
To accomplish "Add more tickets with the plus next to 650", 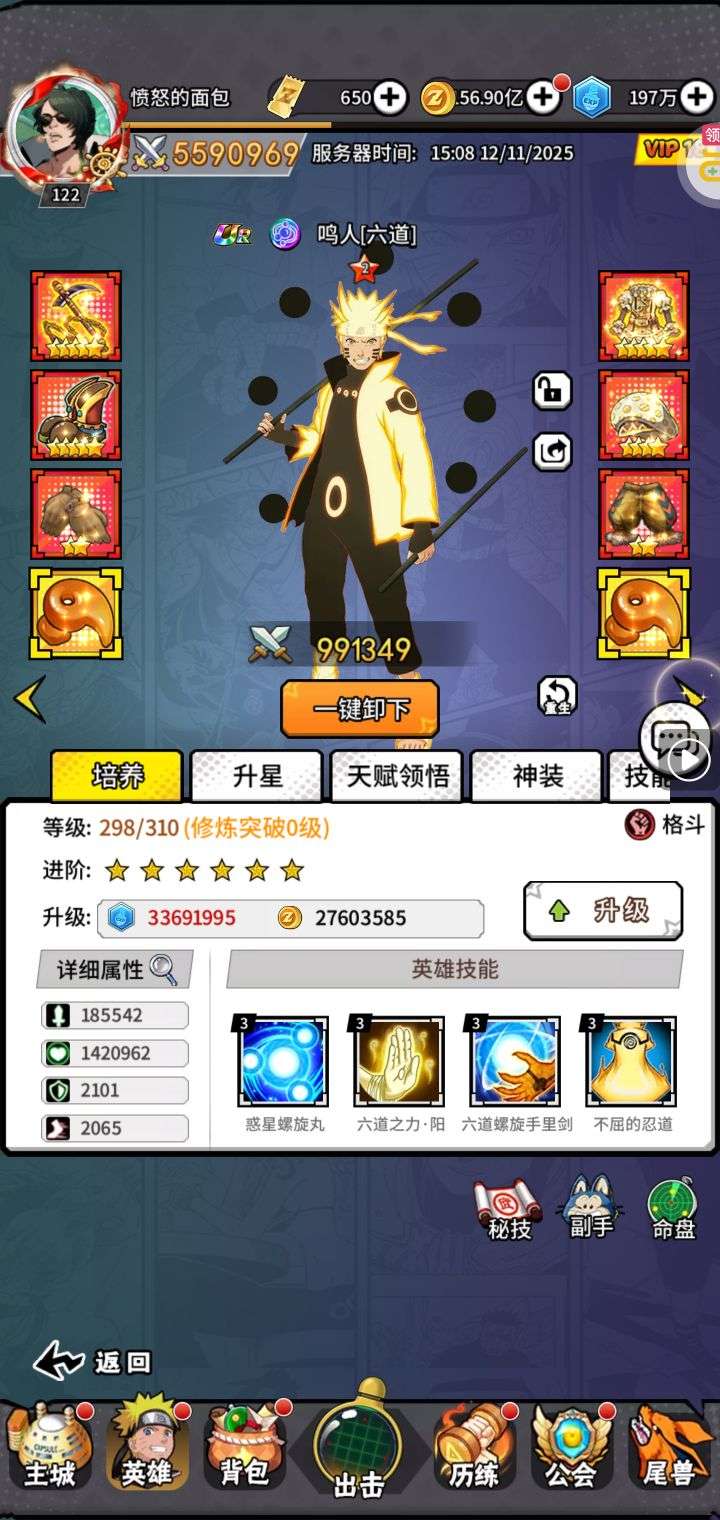I will (x=390, y=97).
